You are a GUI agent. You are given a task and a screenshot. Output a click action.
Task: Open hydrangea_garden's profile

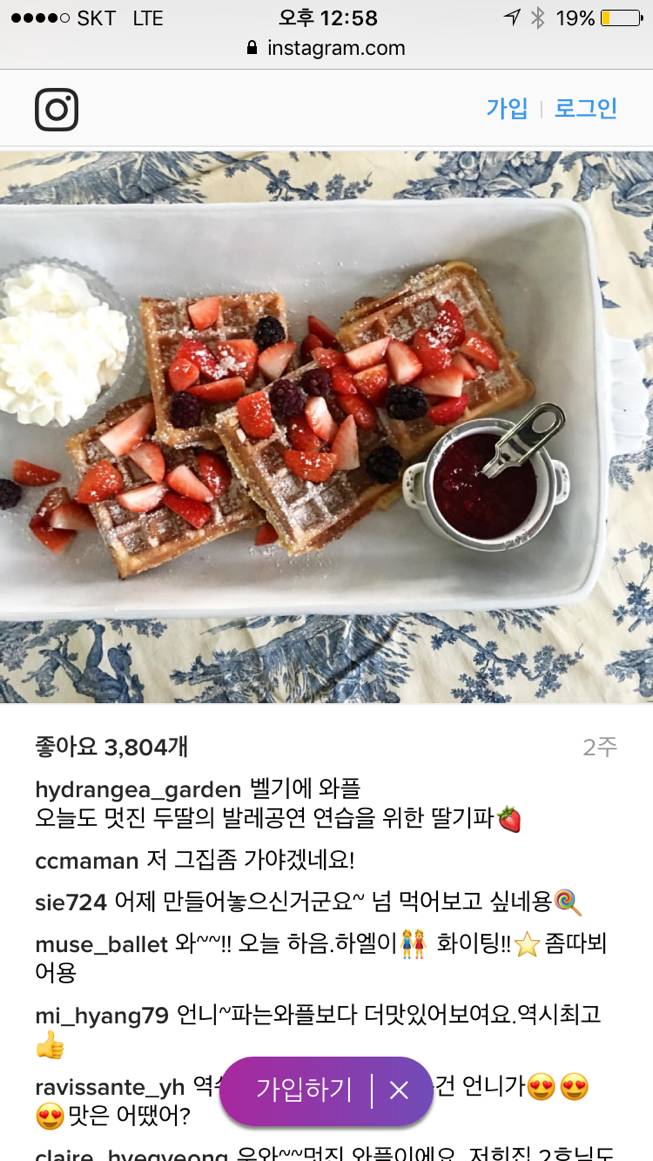[x=138, y=790]
